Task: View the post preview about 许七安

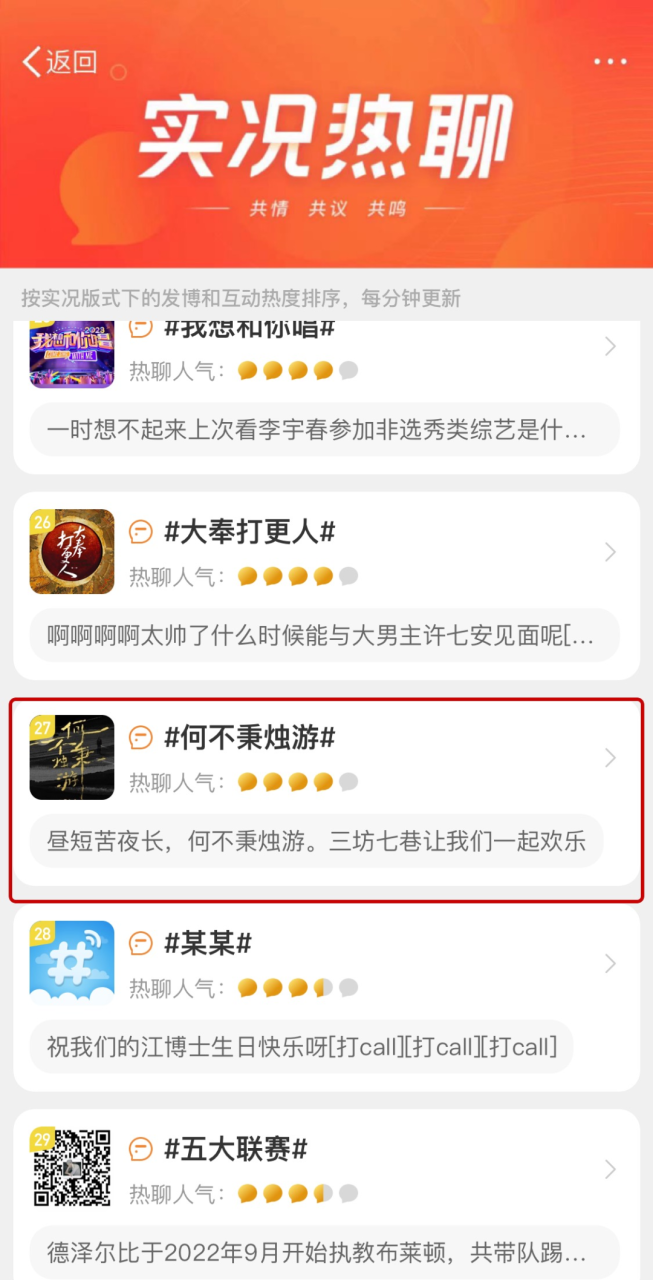Action: 320,635
